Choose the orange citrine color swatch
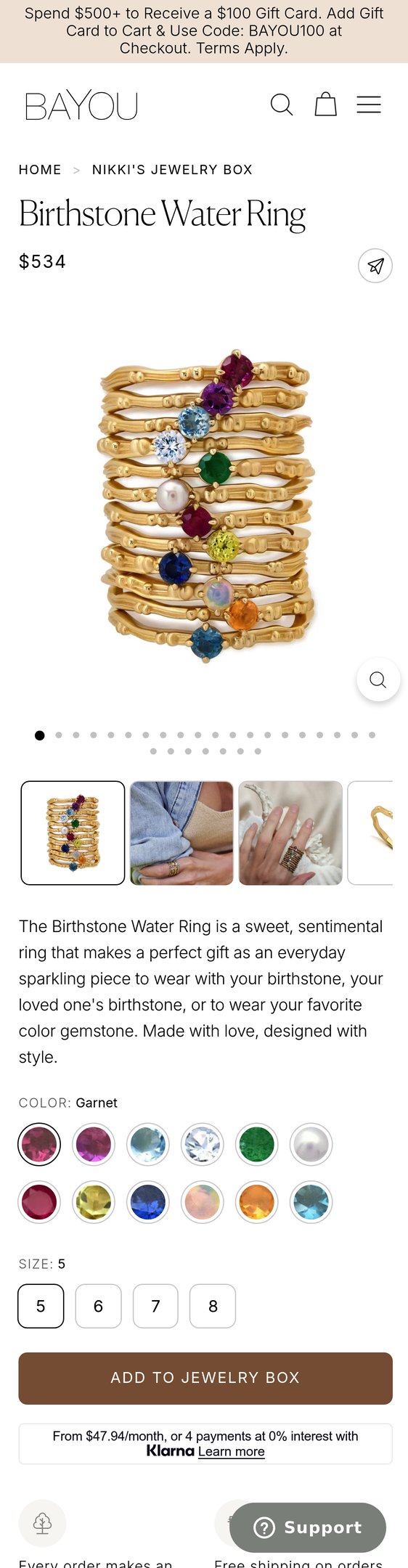408x1568 pixels. [257, 1202]
